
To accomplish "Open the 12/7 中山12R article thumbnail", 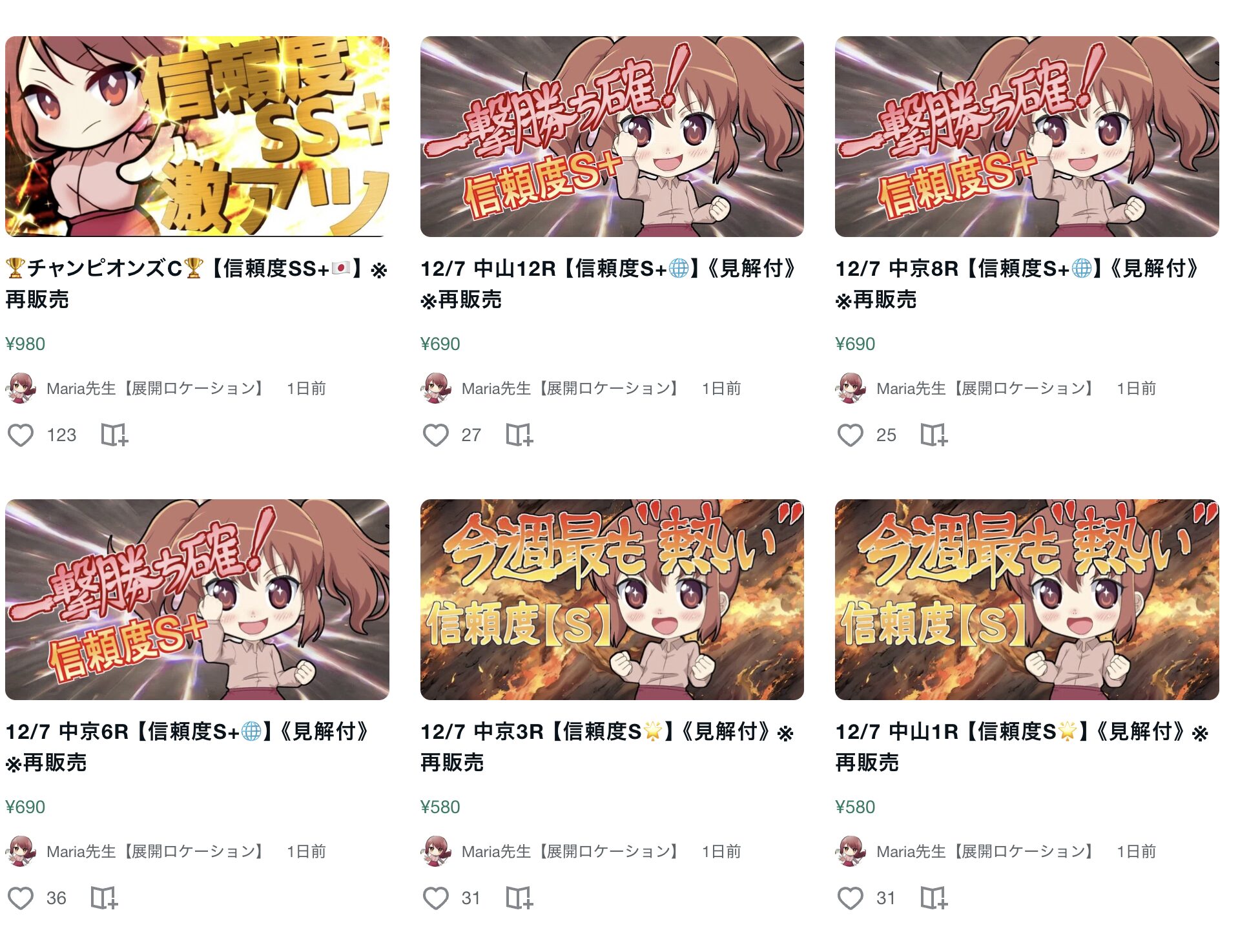I will [x=612, y=136].
